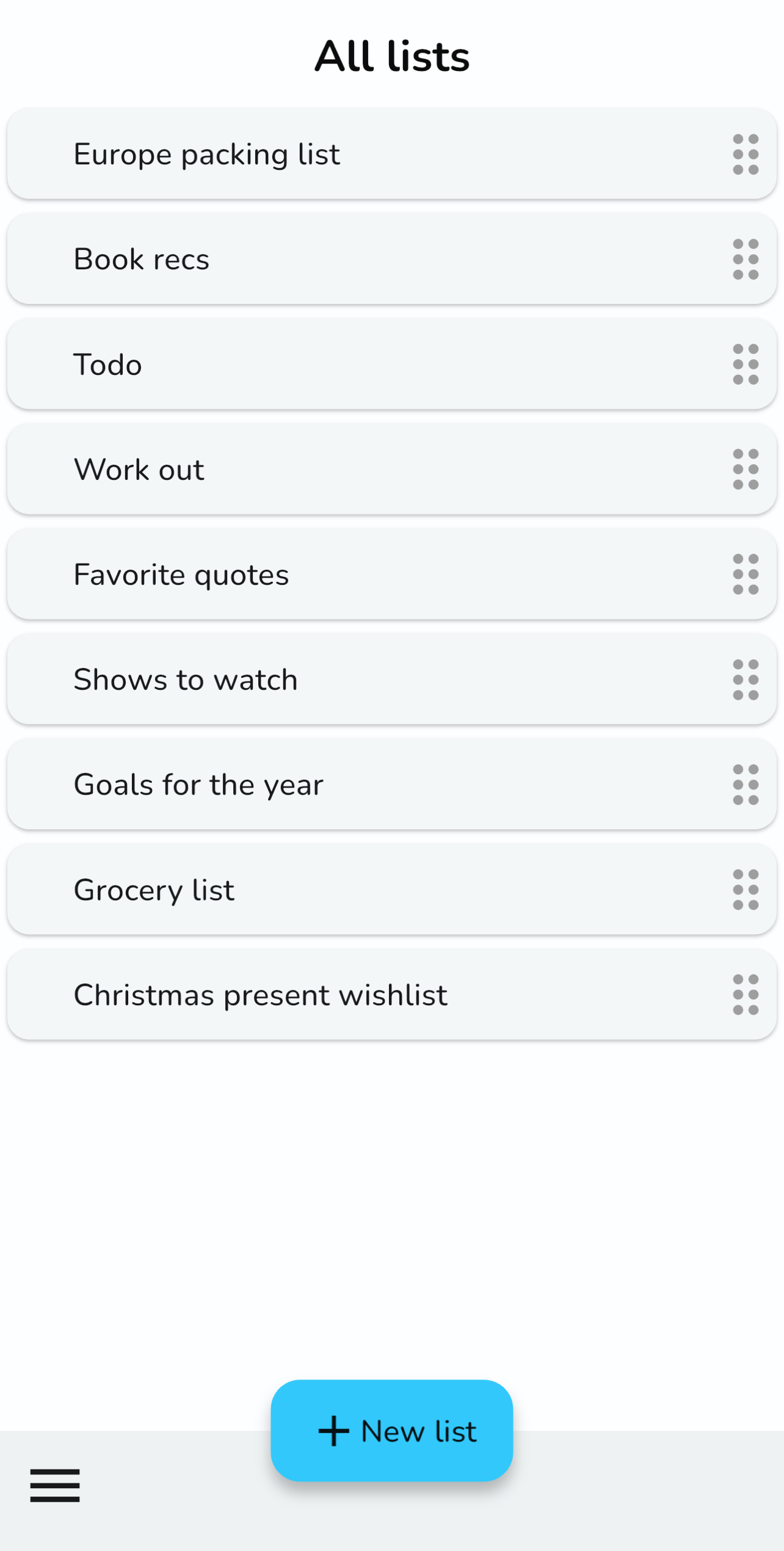This screenshot has width=784, height=1551.
Task: Open the Grocery list
Action: pyautogui.click(x=305, y=889)
